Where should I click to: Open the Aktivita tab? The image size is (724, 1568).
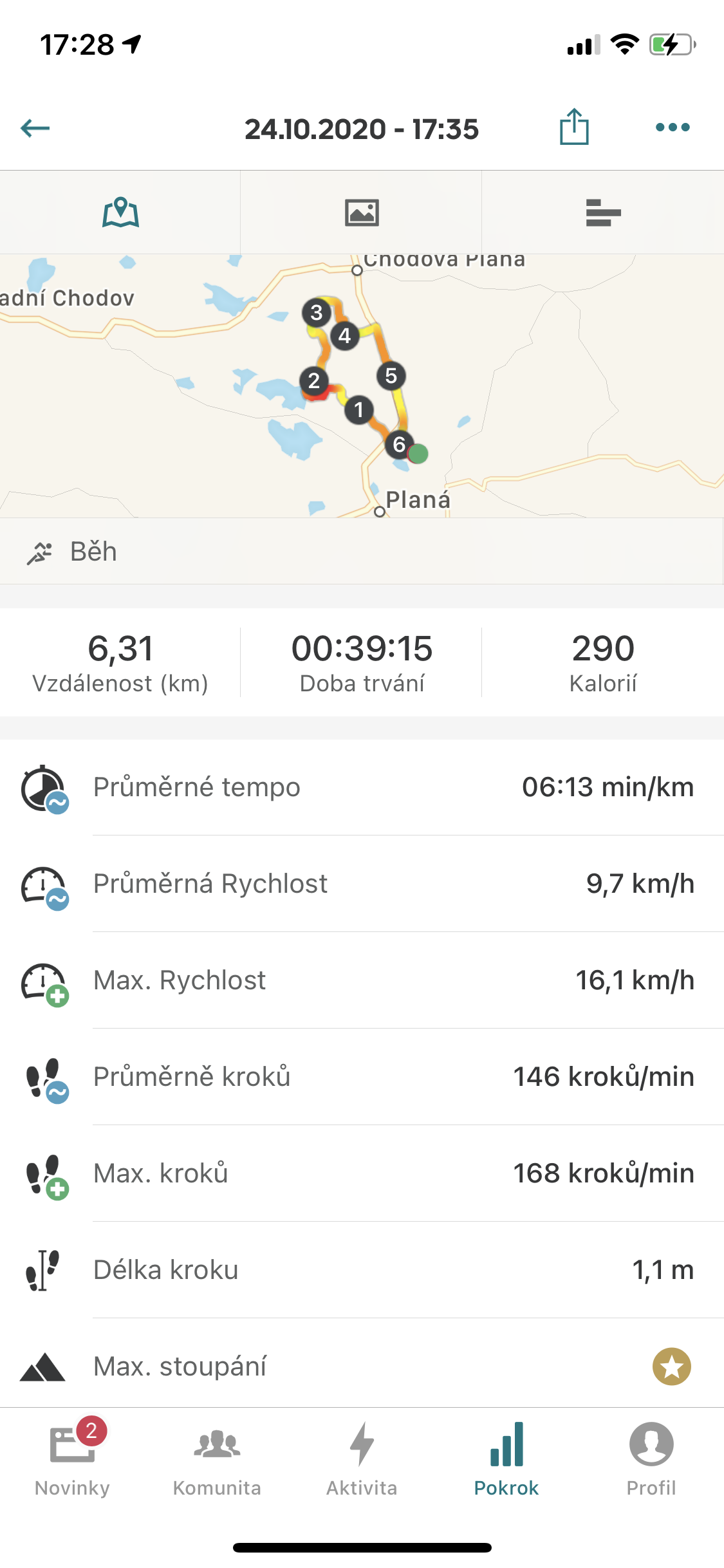(362, 1459)
